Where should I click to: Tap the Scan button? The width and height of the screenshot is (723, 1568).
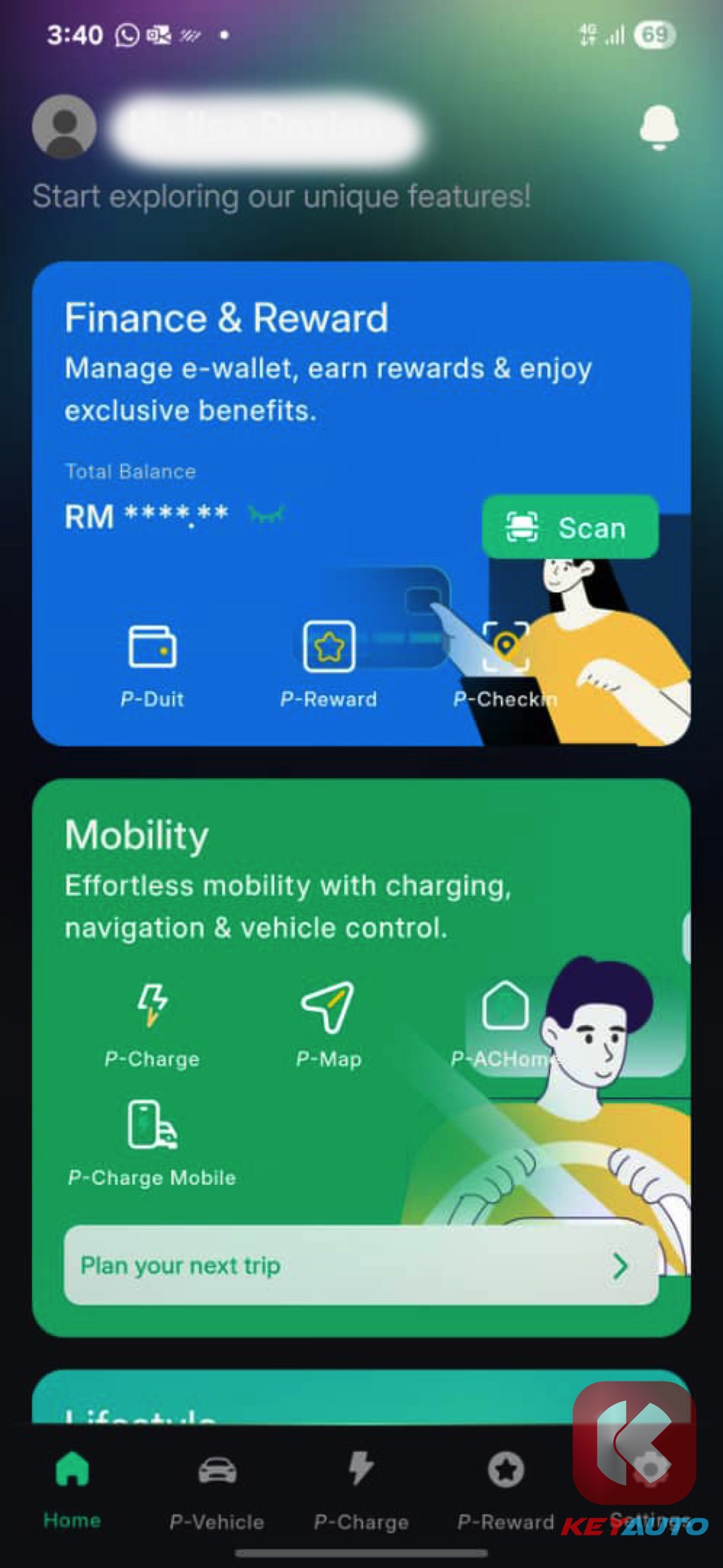point(570,527)
